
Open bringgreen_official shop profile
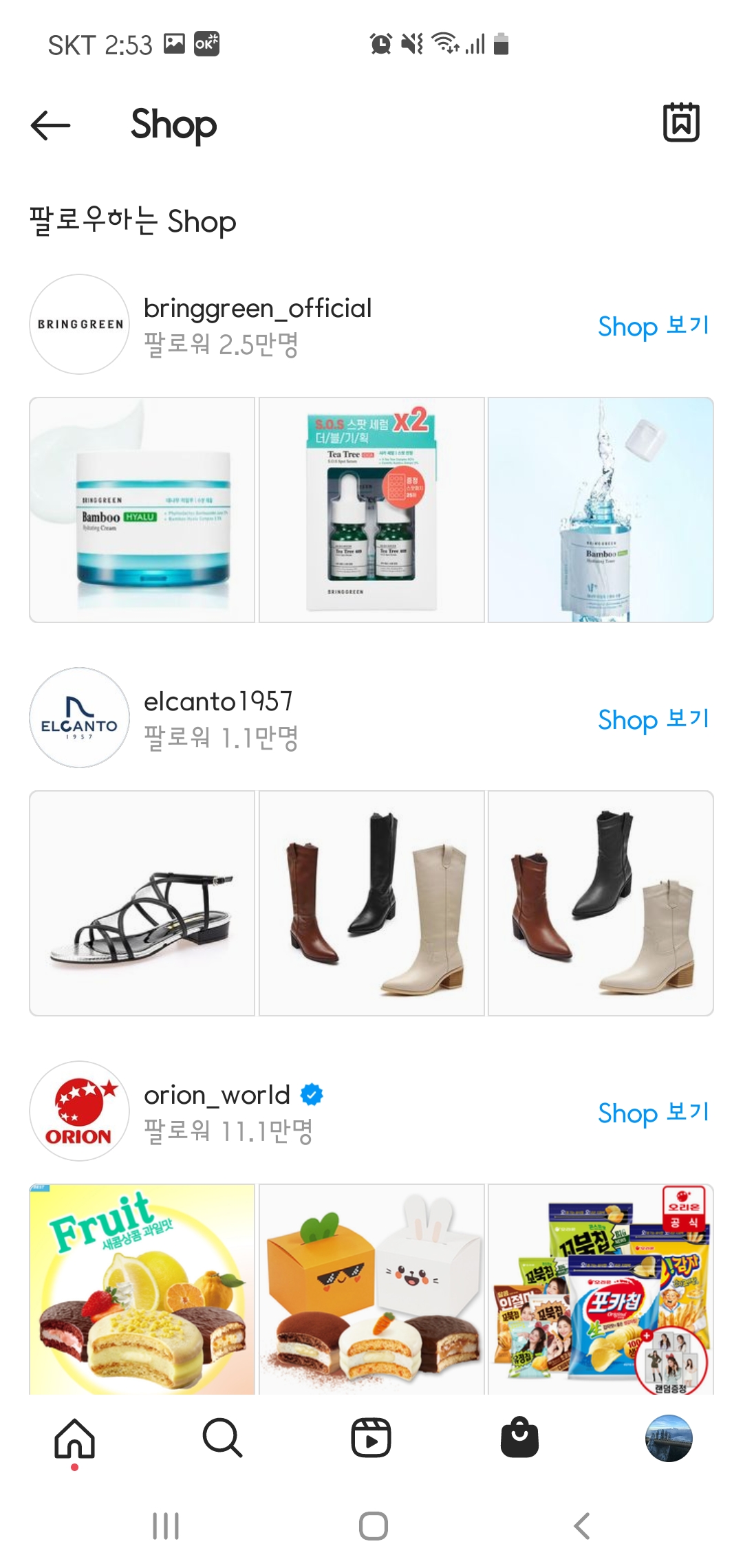pyautogui.click(x=257, y=309)
